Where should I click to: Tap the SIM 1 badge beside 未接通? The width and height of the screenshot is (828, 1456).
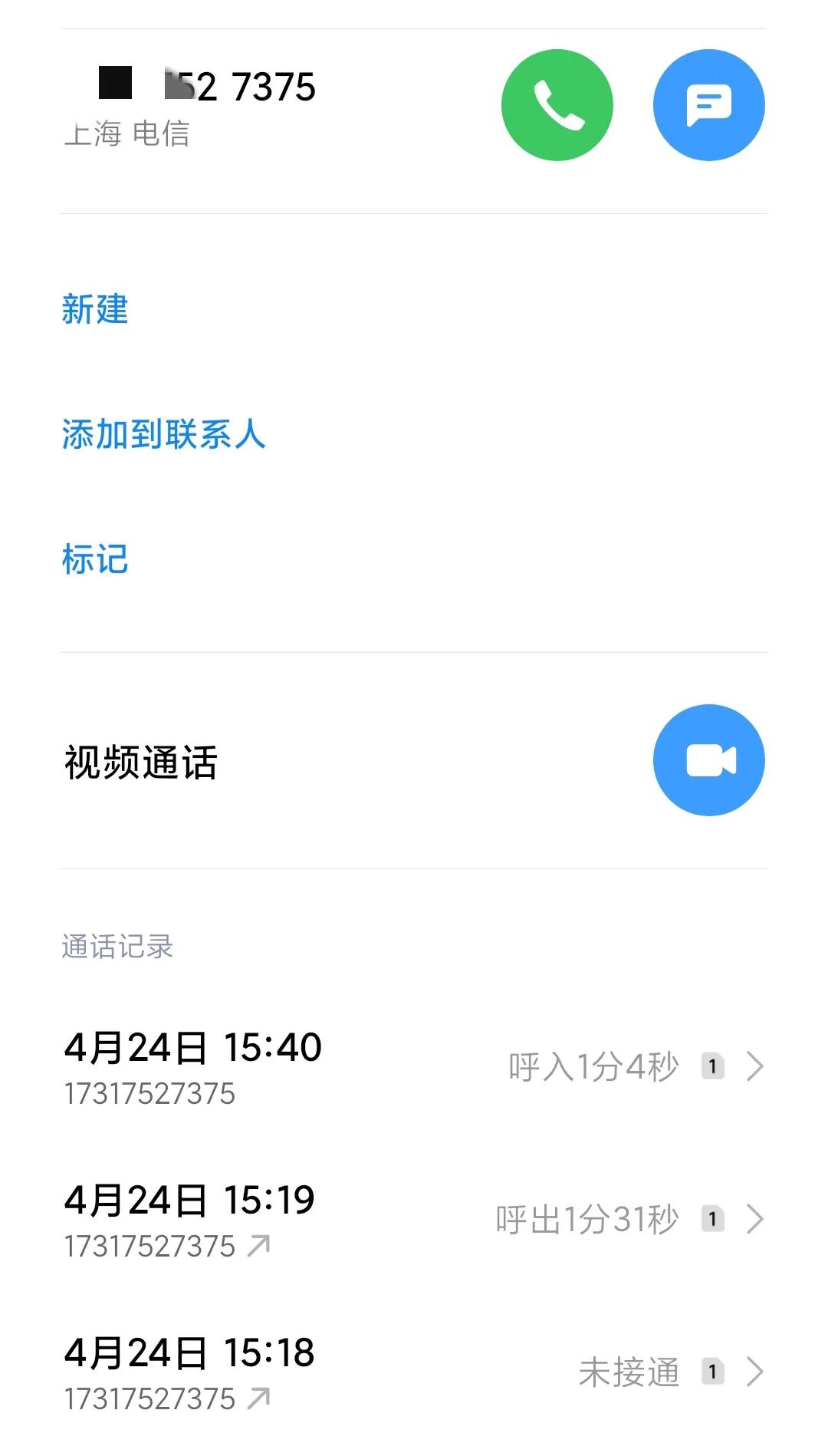click(714, 1372)
